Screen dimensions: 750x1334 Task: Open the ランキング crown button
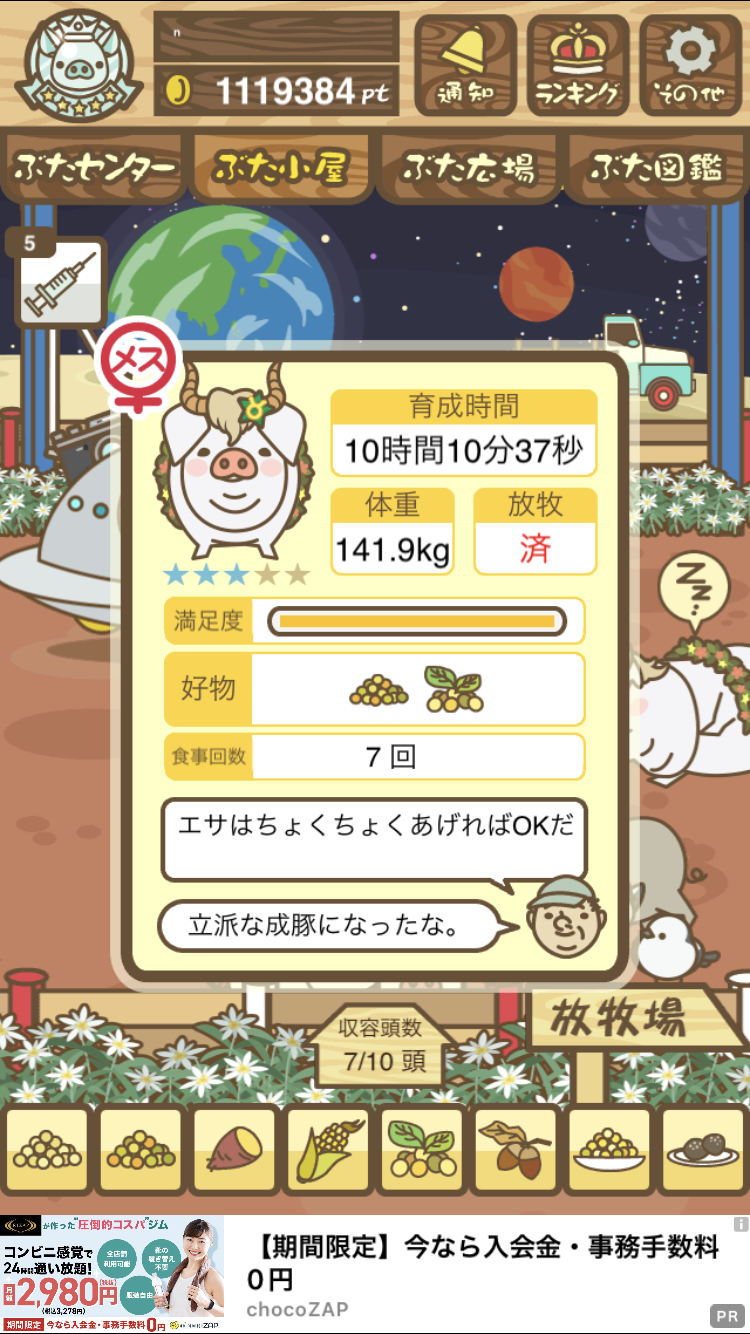point(578,65)
